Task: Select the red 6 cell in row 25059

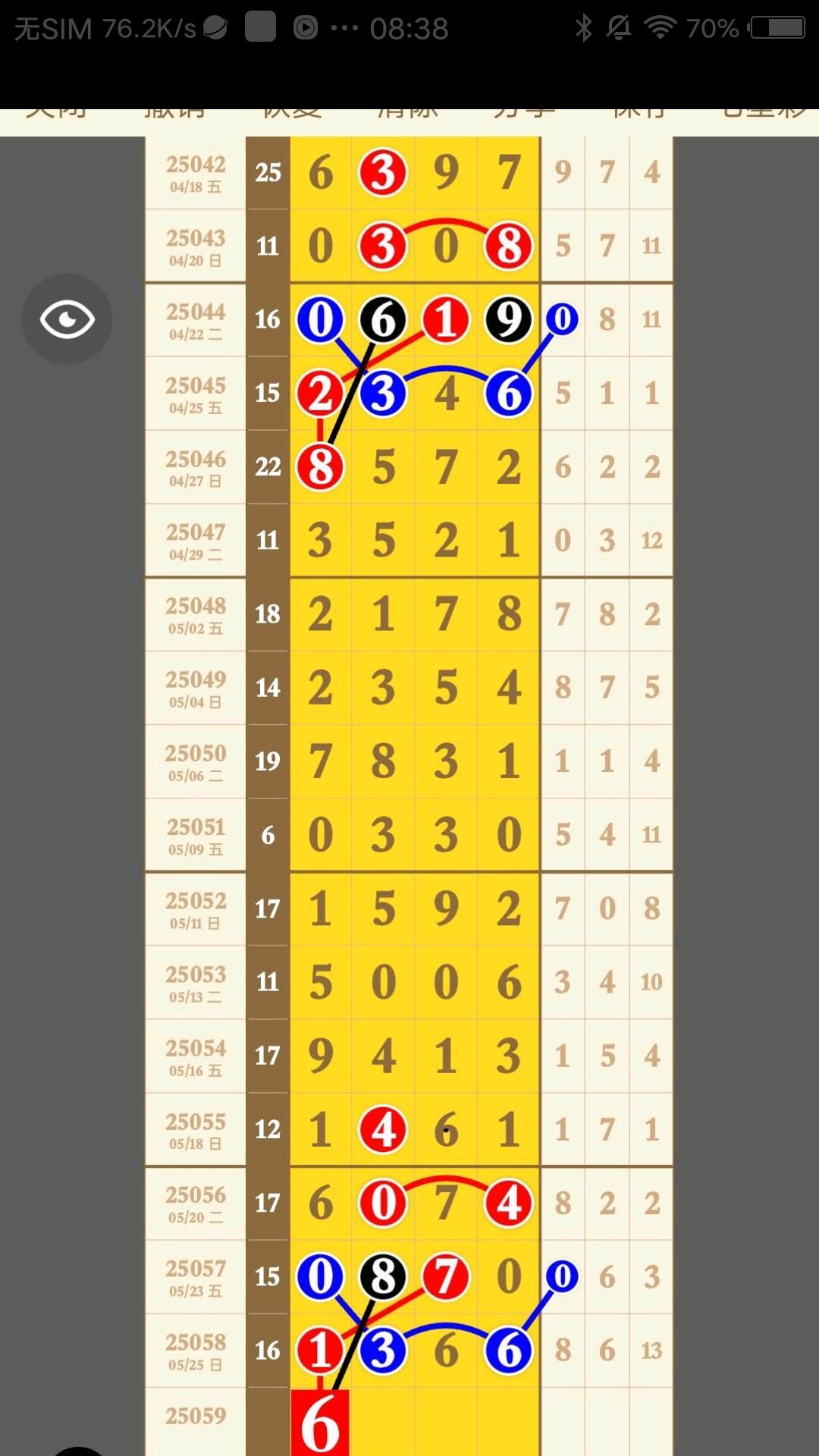Action: tap(320, 1423)
